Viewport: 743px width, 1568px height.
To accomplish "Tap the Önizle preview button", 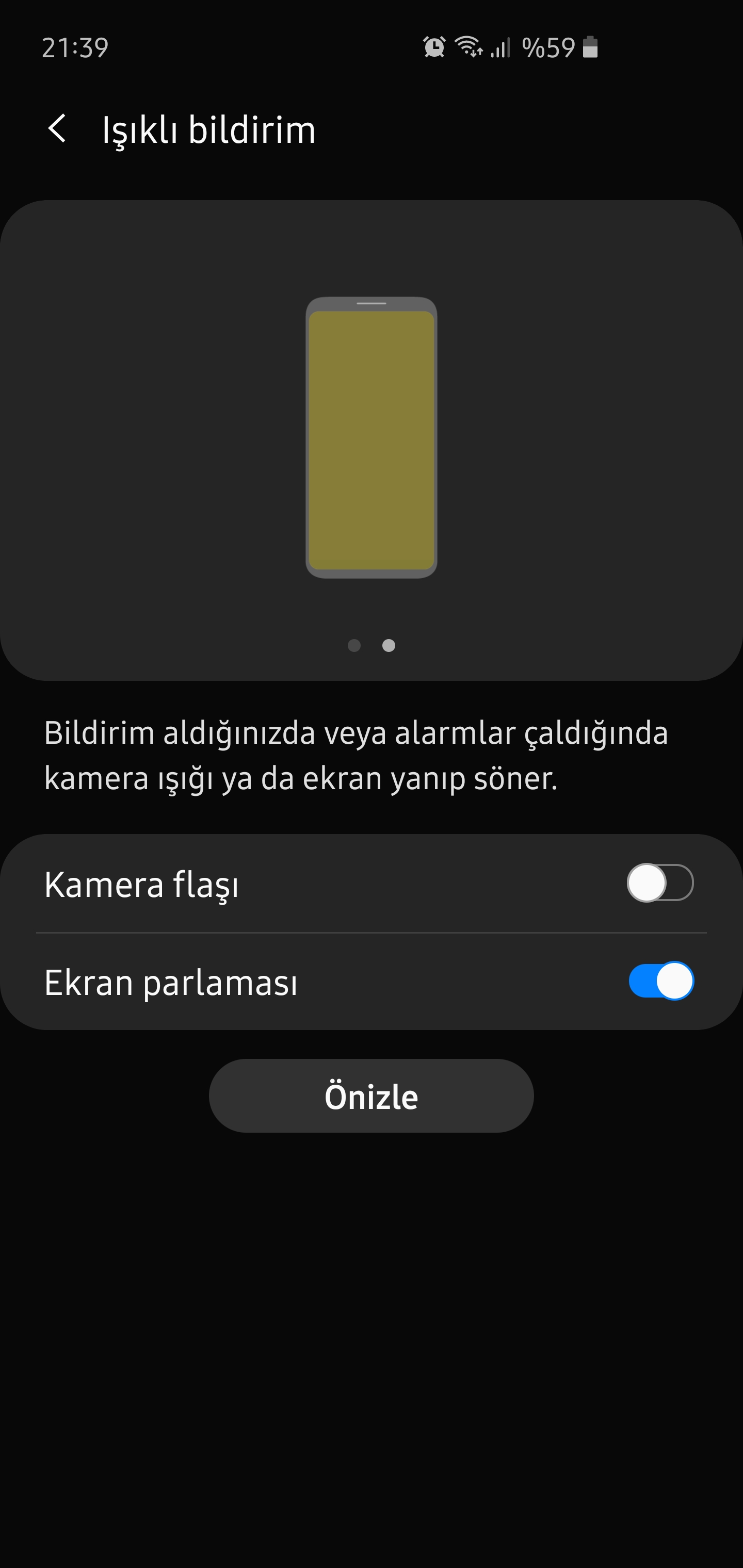I will pyautogui.click(x=371, y=1096).
